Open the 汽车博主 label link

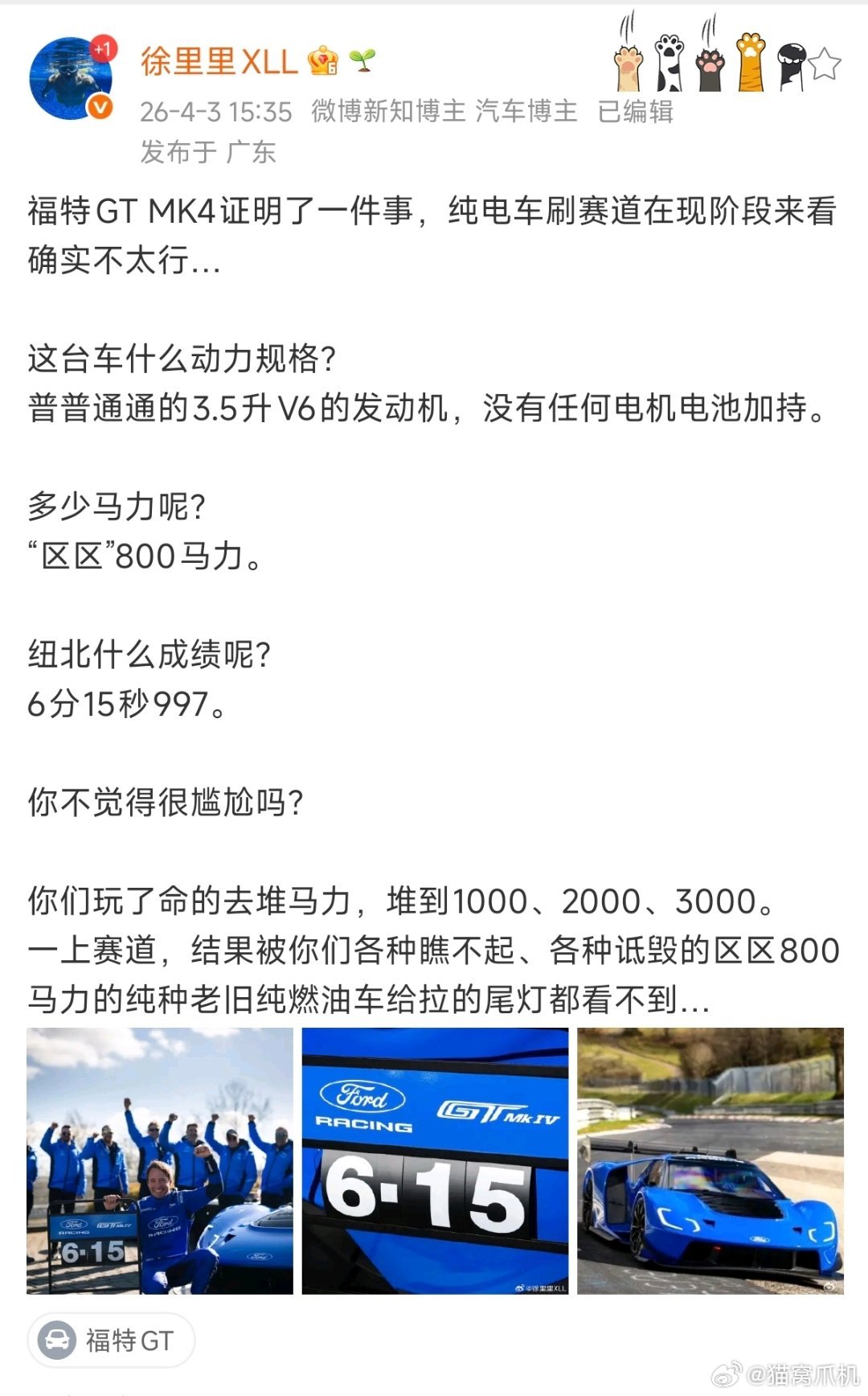click(526, 113)
